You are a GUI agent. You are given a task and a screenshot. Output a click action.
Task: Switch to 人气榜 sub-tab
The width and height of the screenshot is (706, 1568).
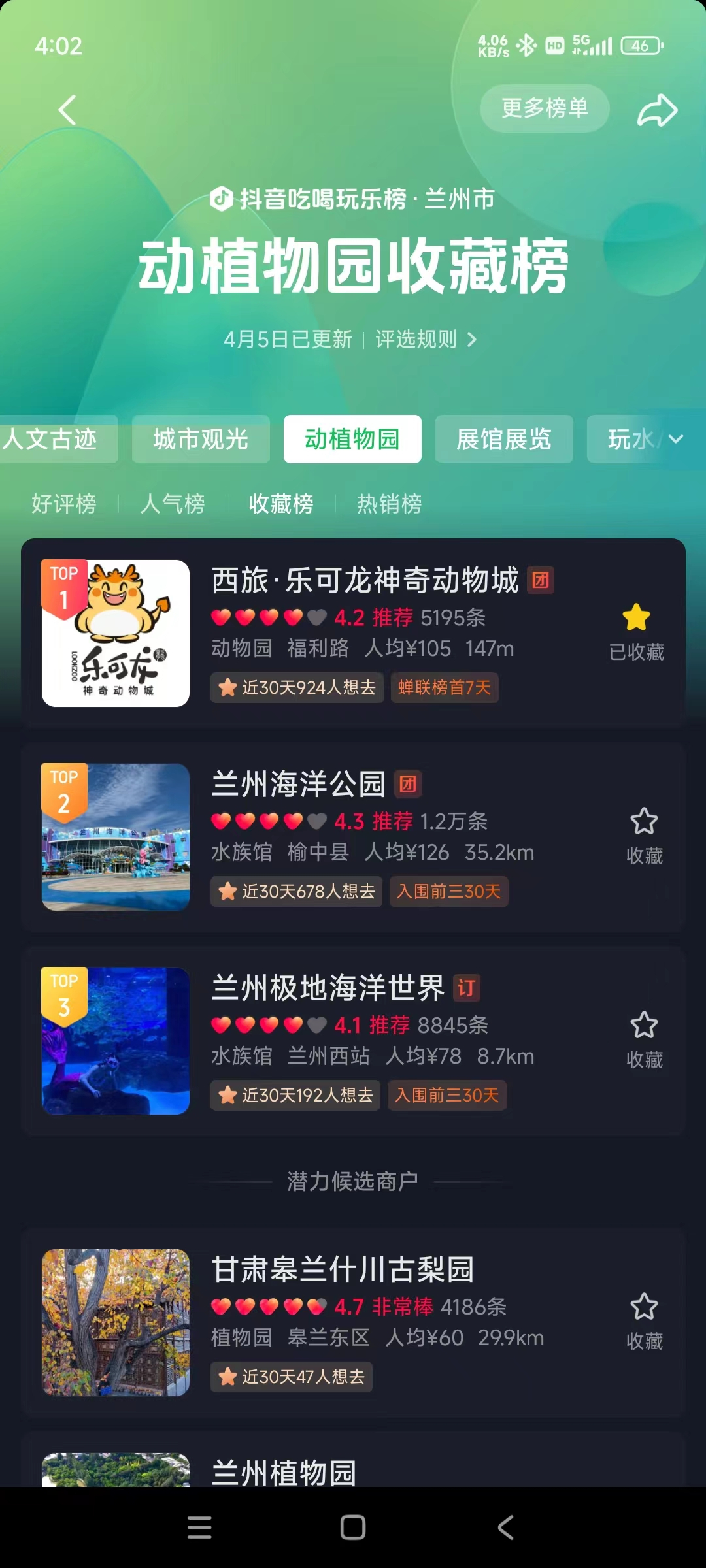pos(173,504)
